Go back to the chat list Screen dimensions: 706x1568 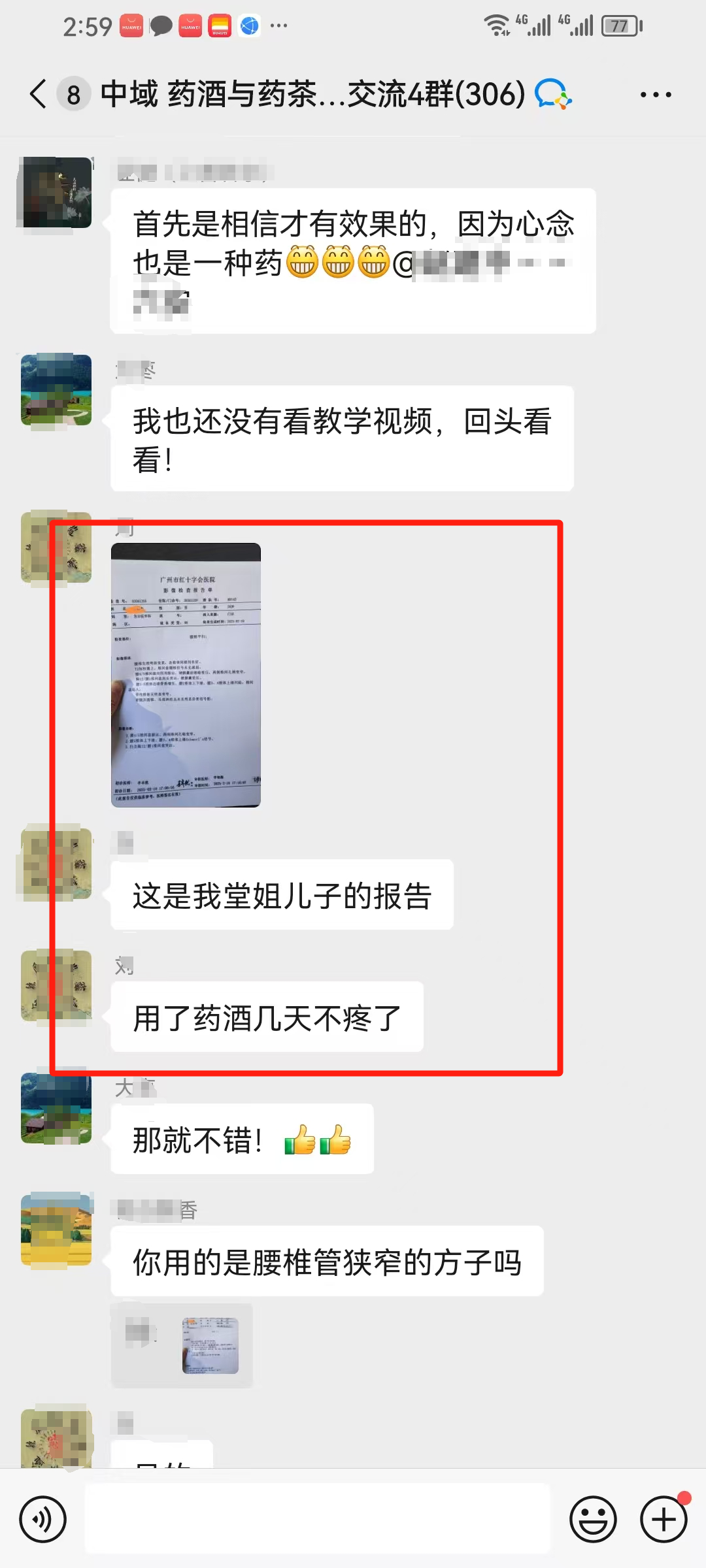tap(38, 94)
